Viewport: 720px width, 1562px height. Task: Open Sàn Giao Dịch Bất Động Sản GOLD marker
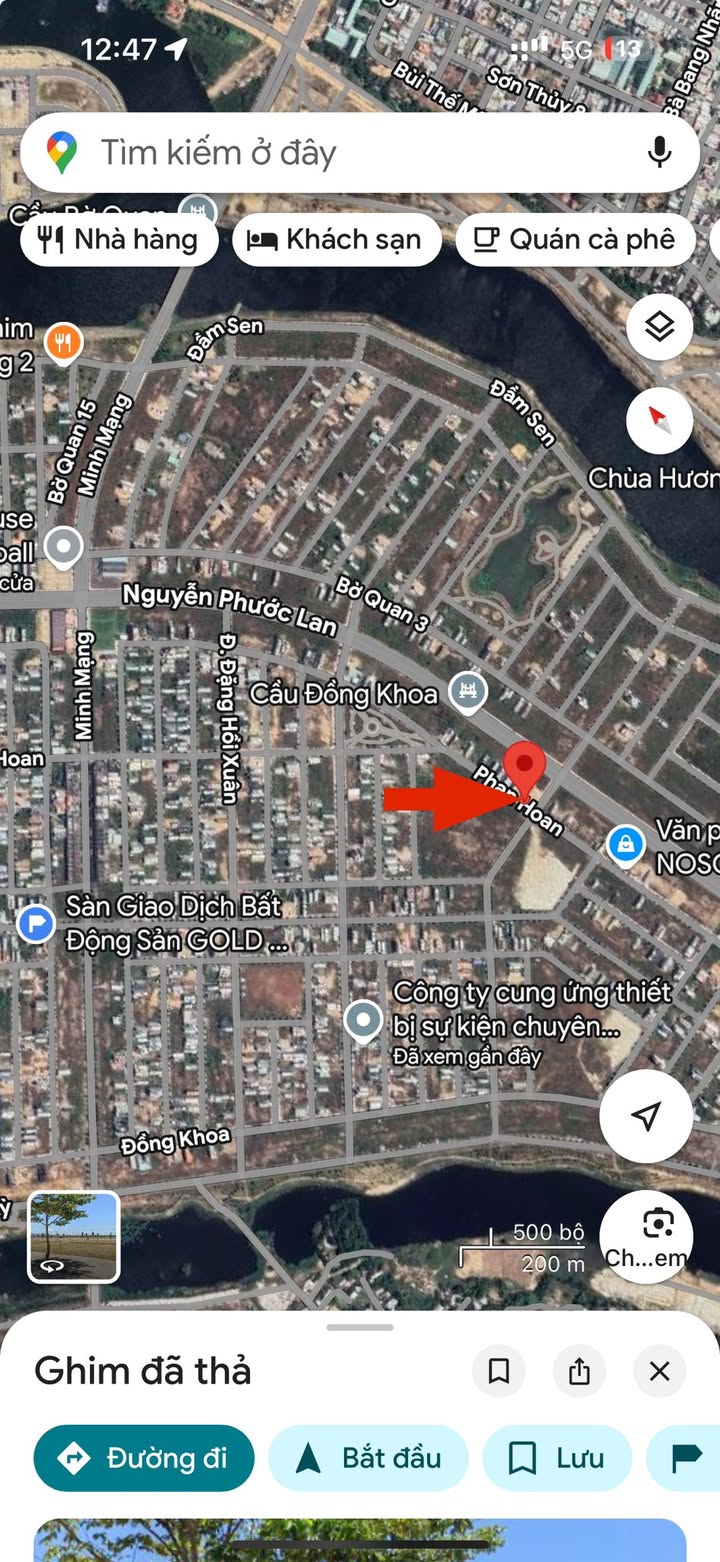[37, 924]
